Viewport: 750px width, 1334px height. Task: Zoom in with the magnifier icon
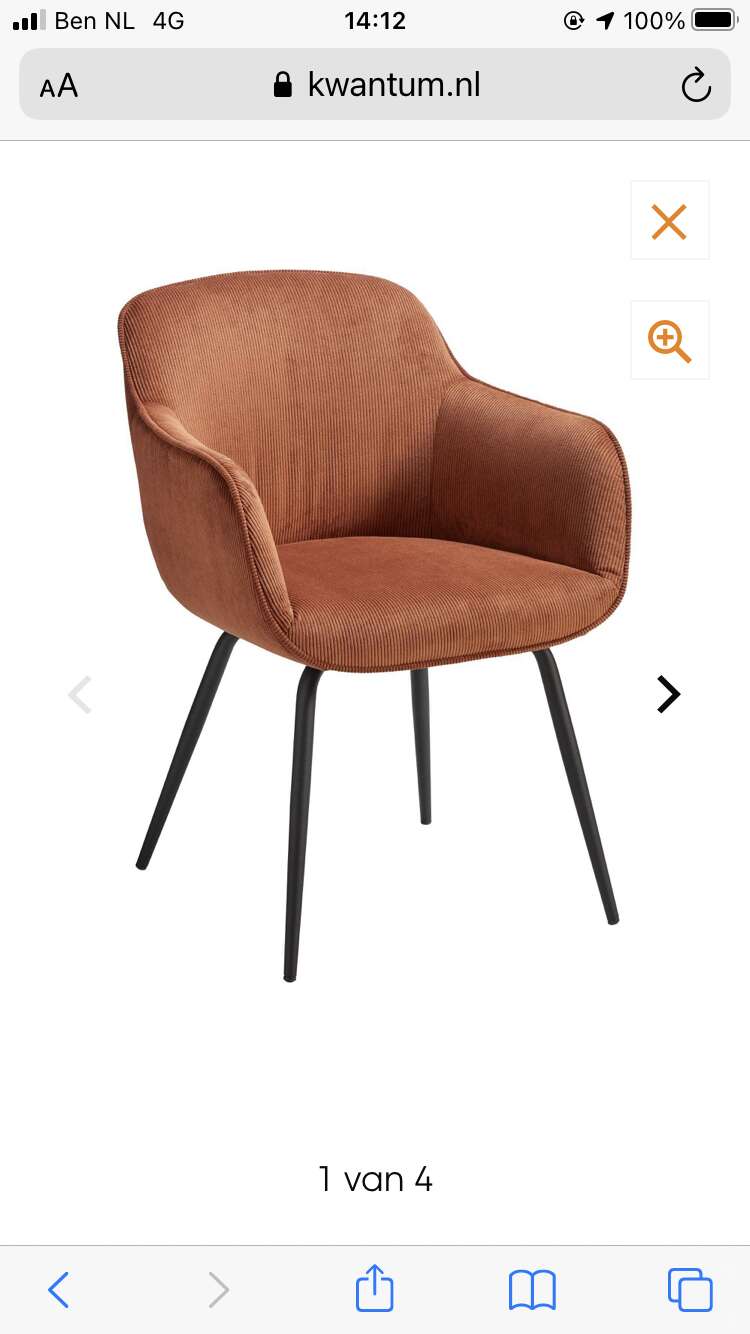pyautogui.click(x=669, y=341)
